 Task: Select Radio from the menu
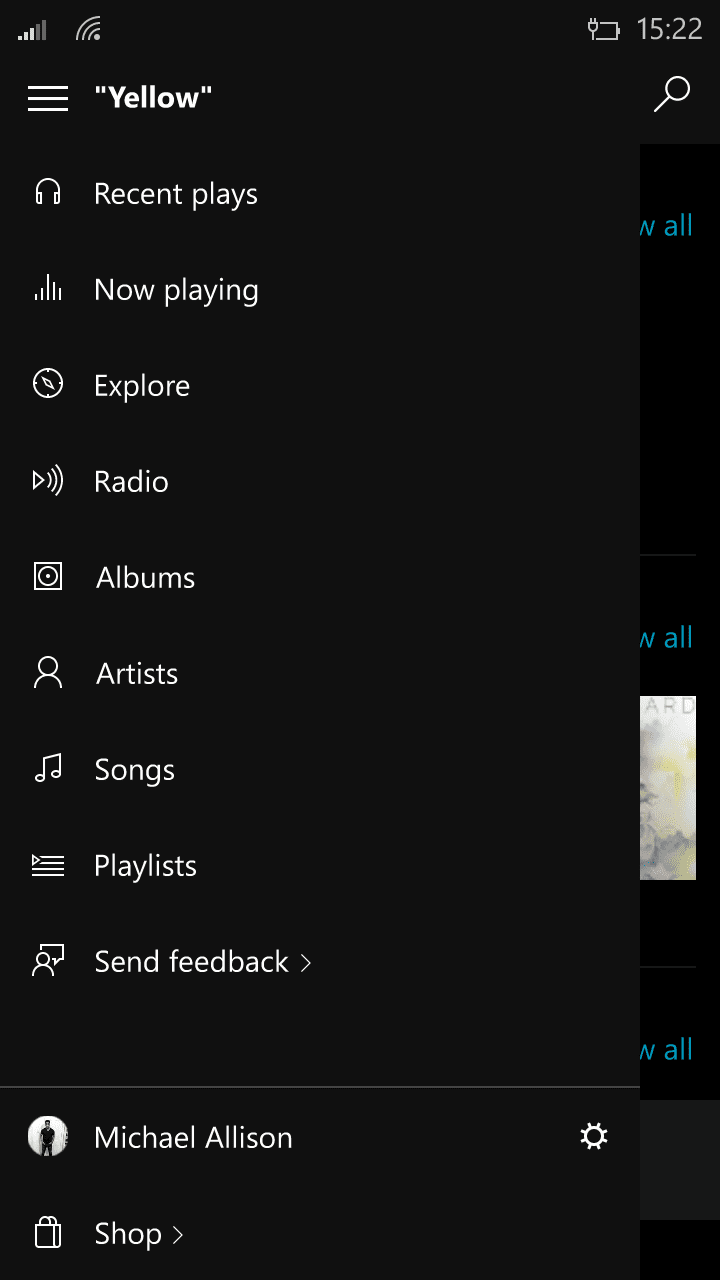[320, 481]
